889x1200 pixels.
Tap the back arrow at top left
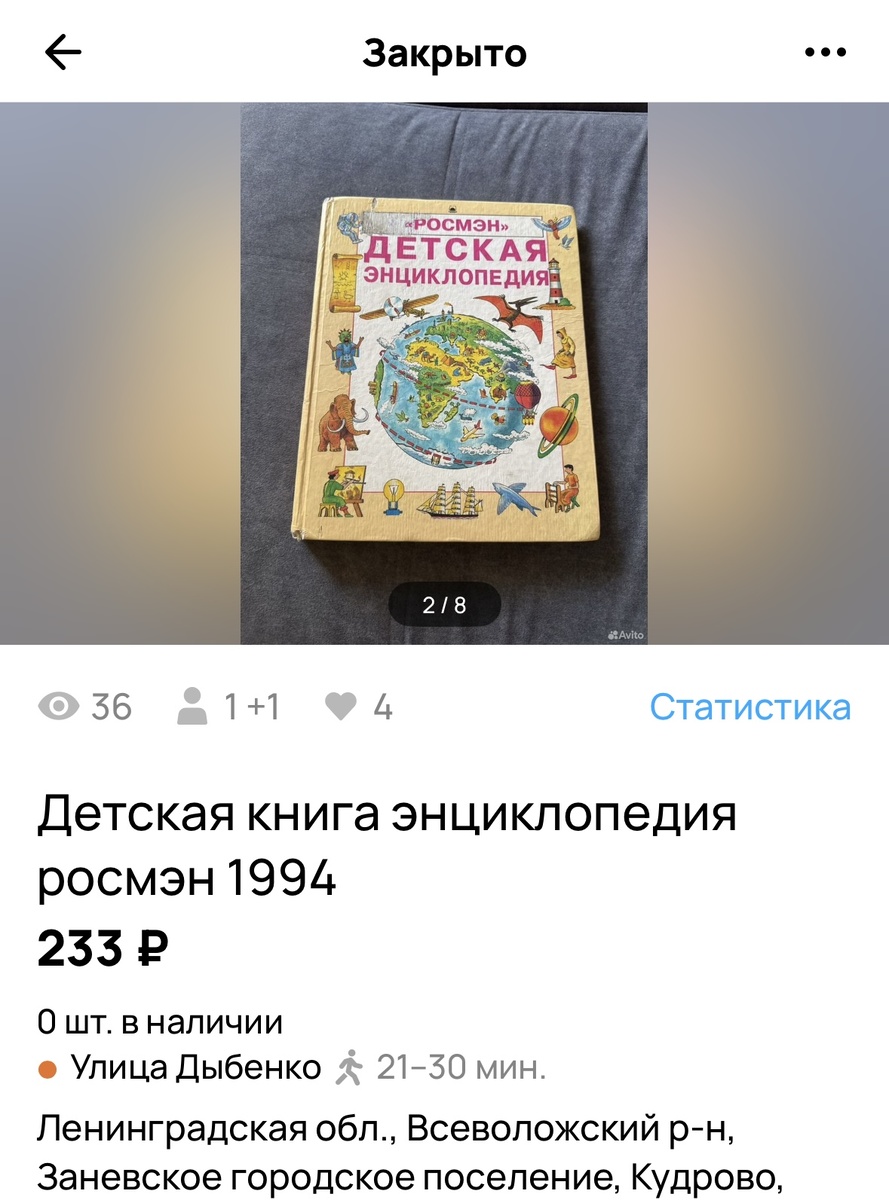(x=62, y=53)
